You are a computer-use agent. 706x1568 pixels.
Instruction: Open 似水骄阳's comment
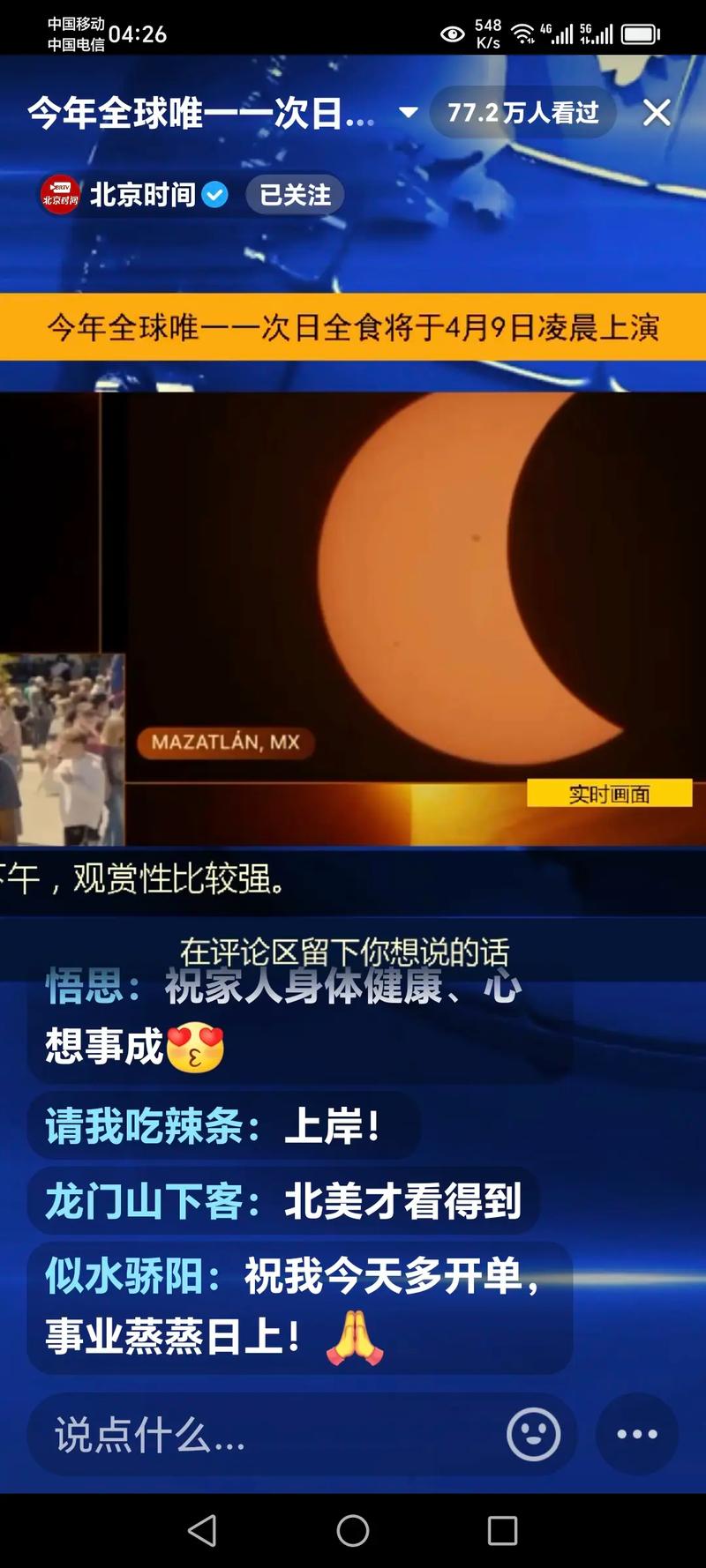click(300, 1307)
